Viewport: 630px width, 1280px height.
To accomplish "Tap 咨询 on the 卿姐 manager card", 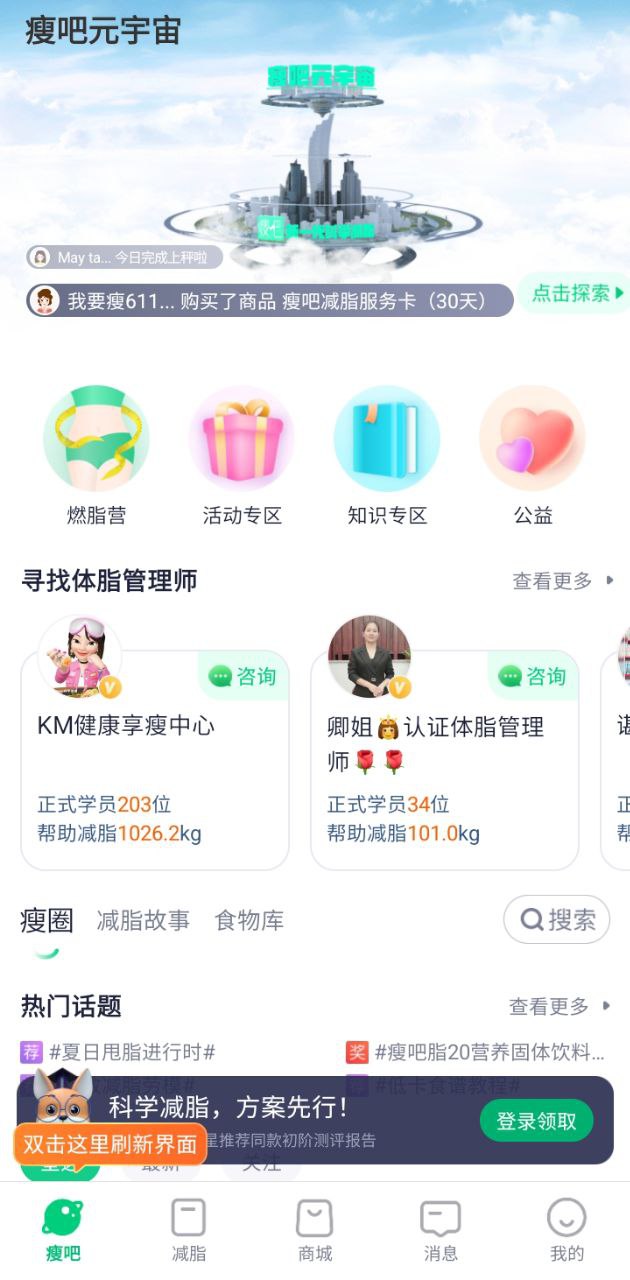I will 534,677.
